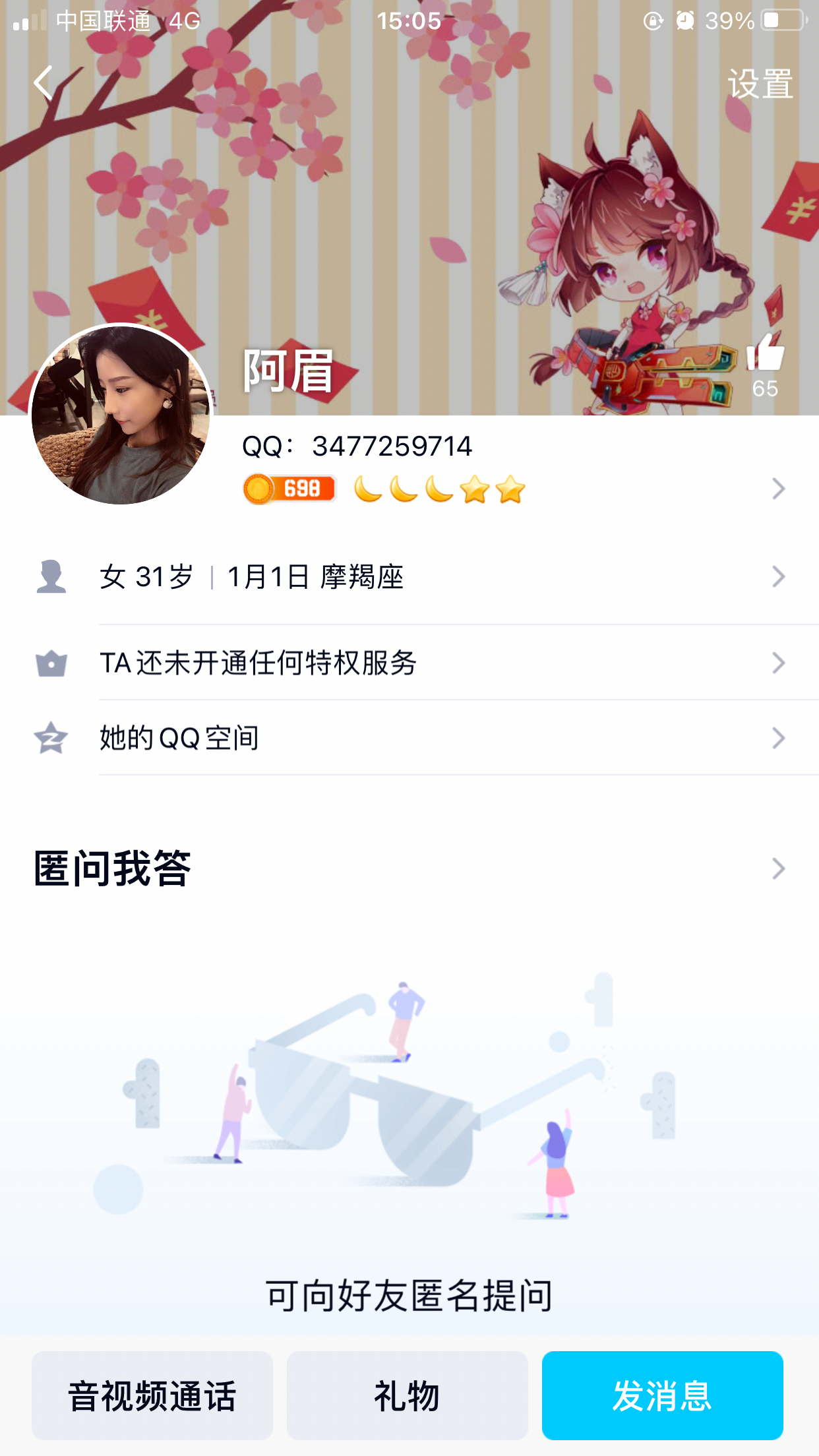Open 设置 at the top right
The image size is (819, 1456).
click(760, 84)
